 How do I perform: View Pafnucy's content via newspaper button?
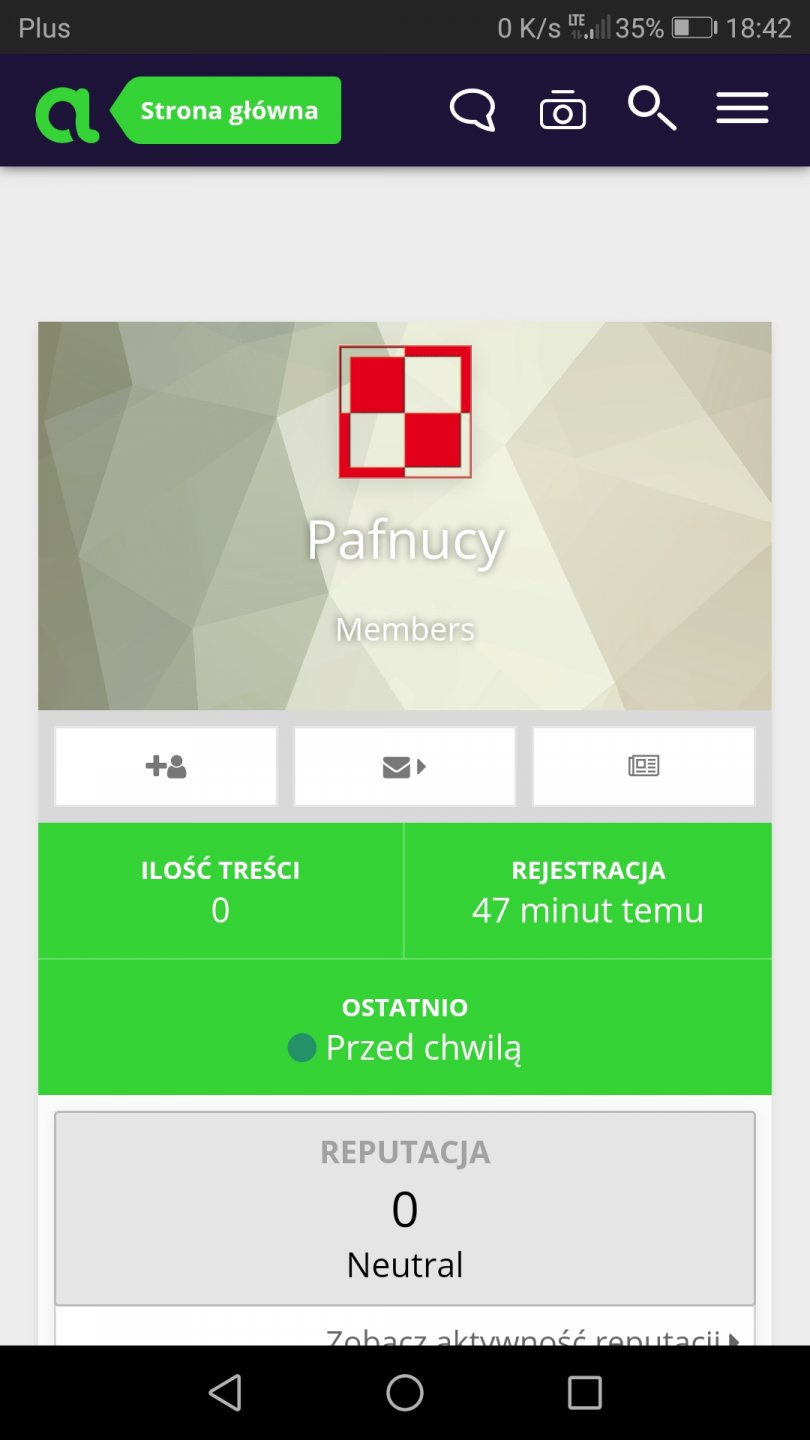pos(643,767)
